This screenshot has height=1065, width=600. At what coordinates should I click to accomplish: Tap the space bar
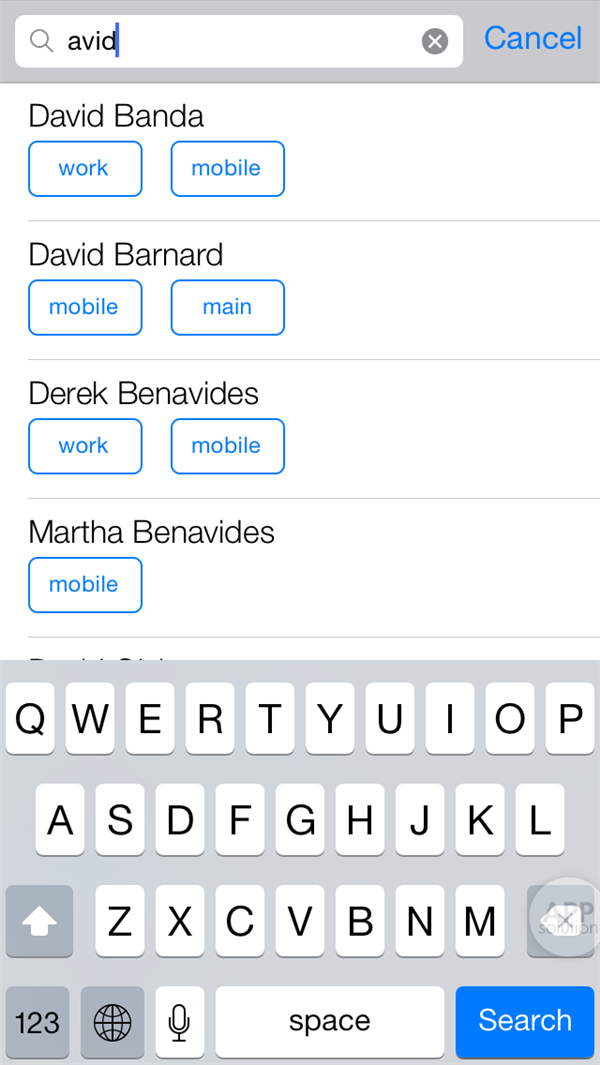[x=329, y=1022]
